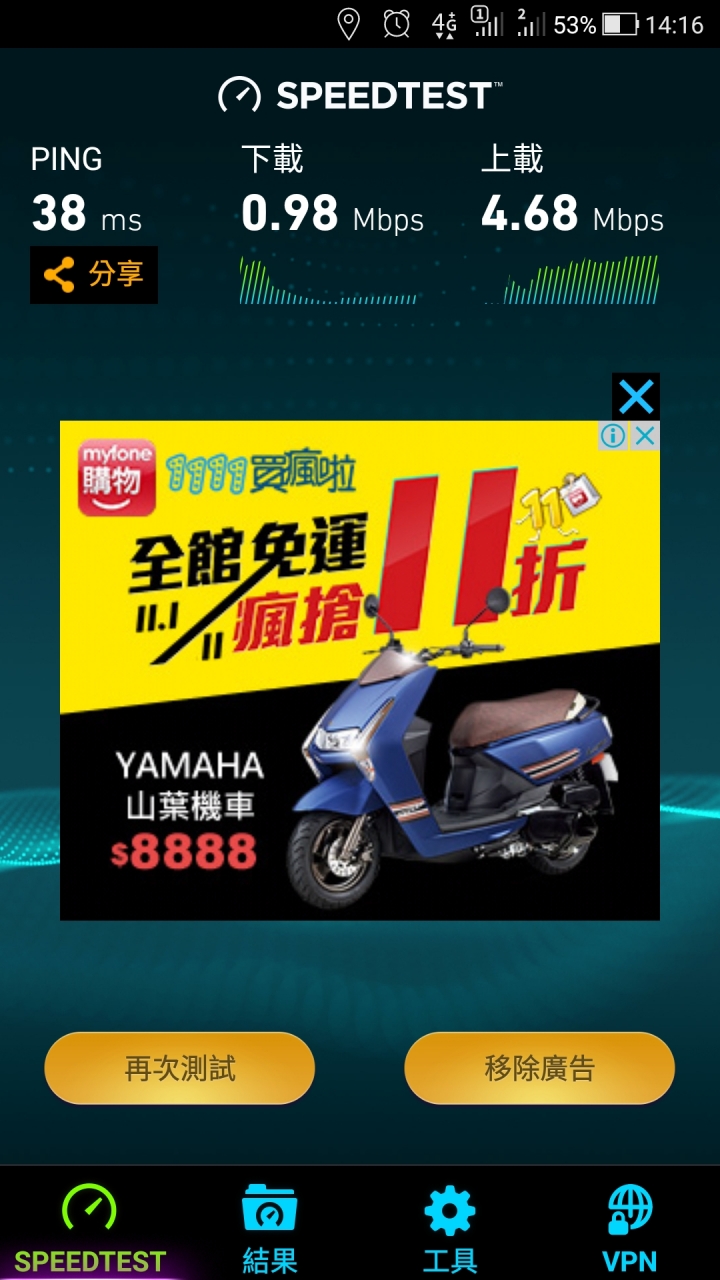Switch to the SPEEDTEST tab

[90, 1228]
